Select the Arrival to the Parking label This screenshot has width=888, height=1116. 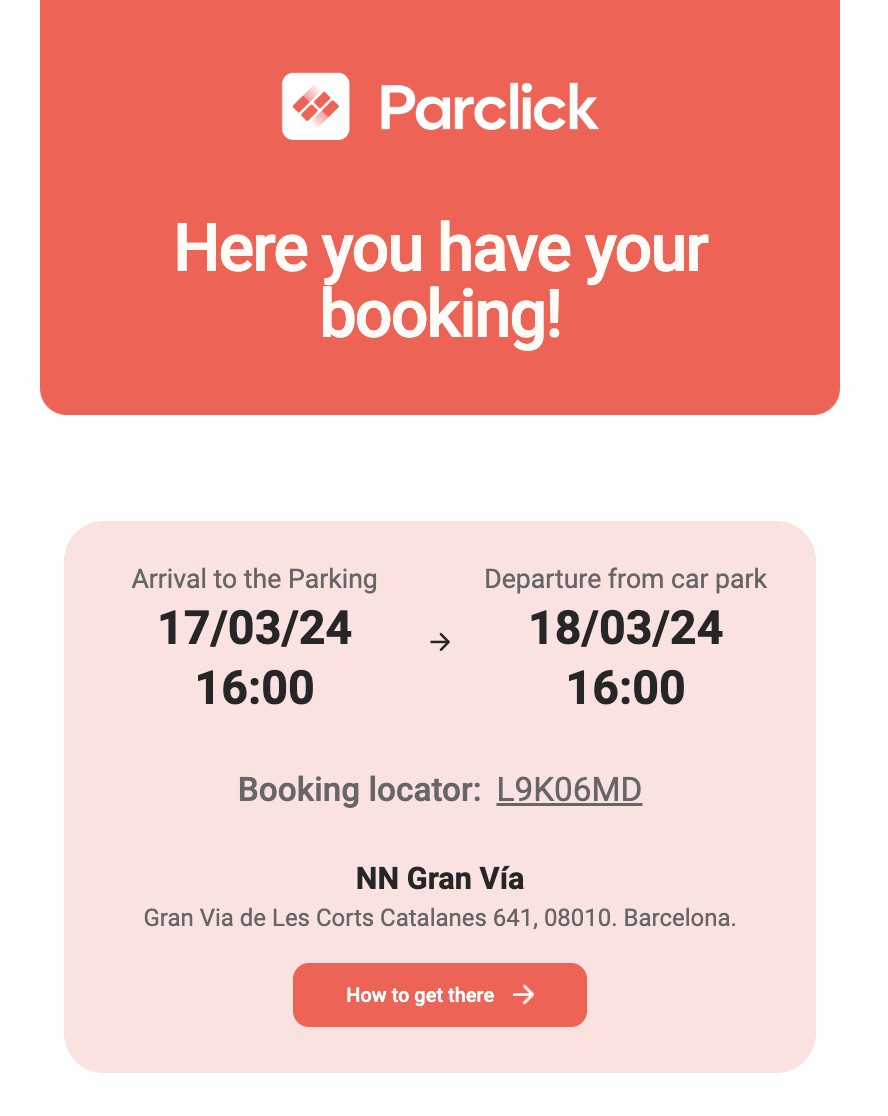pyautogui.click(x=254, y=579)
